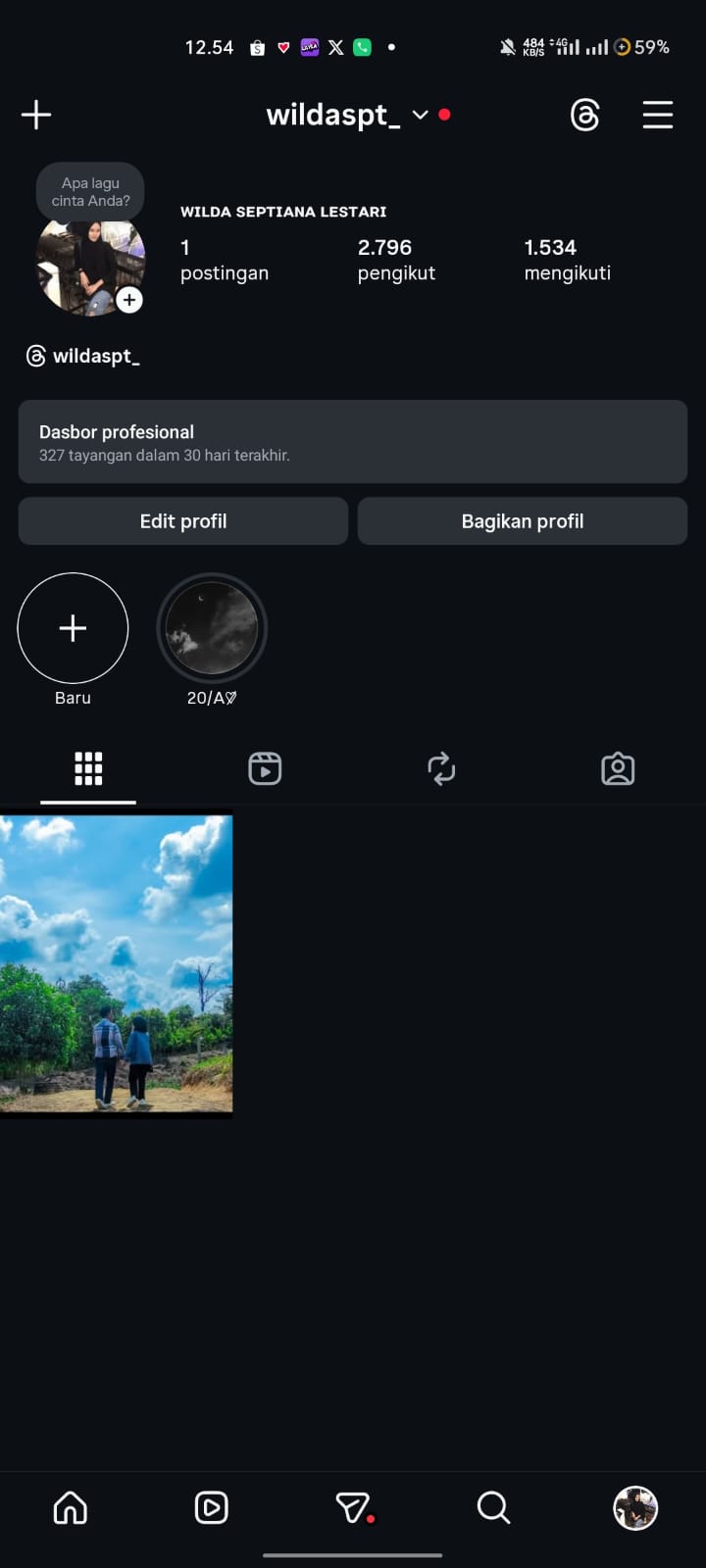Go to the Home feed
The image size is (706, 1568).
[71, 1507]
